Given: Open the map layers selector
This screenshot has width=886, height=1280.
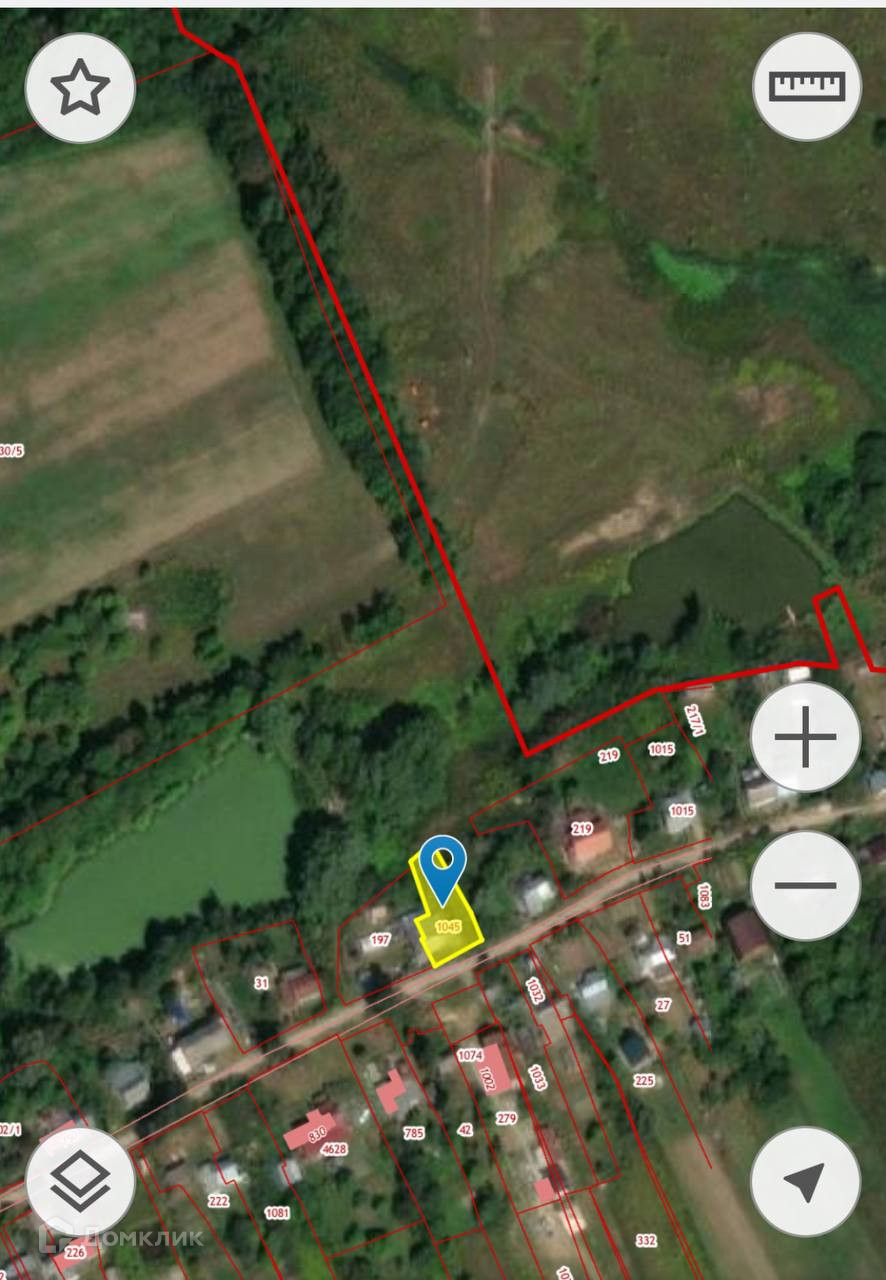Looking at the screenshot, I should coord(80,1181).
